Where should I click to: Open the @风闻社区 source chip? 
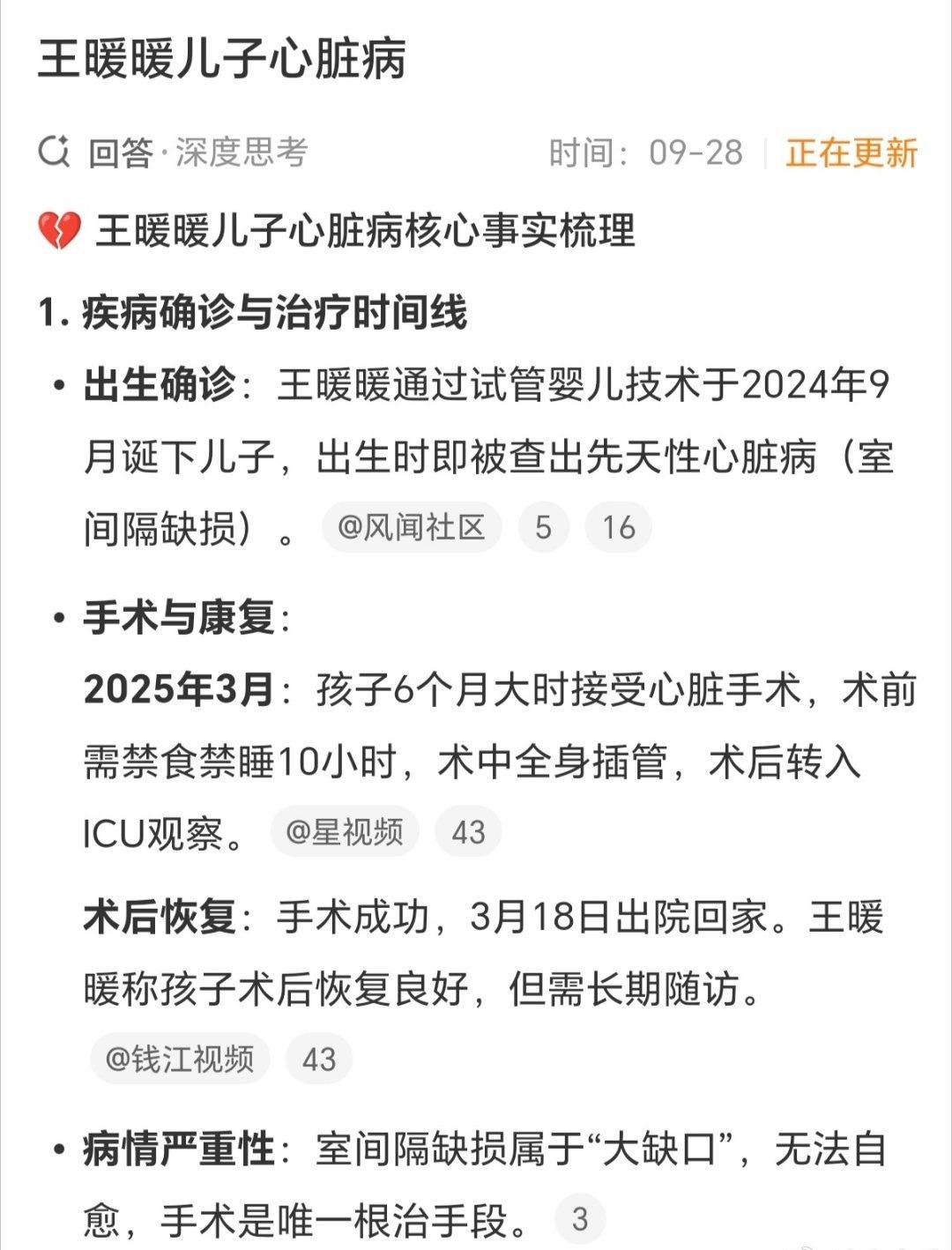click(x=412, y=528)
